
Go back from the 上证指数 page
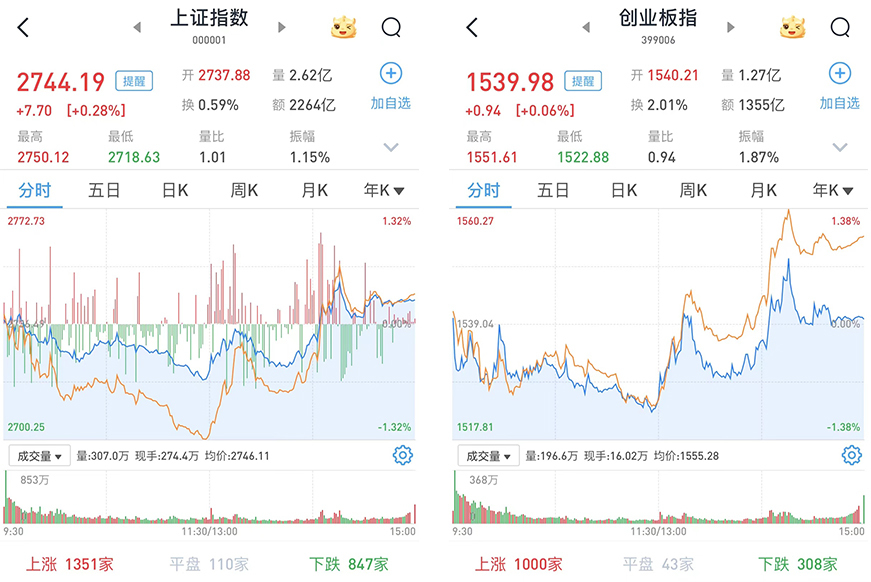pyautogui.click(x=24, y=27)
